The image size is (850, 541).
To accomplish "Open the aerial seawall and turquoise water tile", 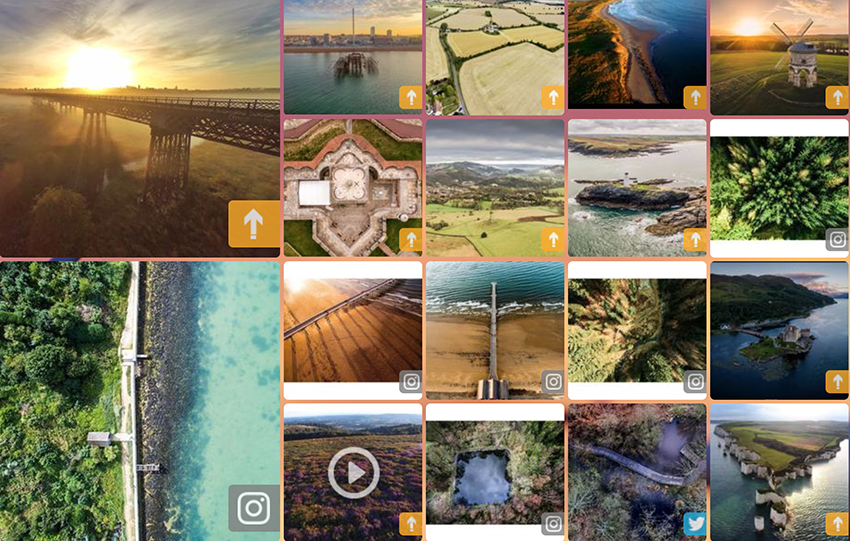I will (x=140, y=400).
